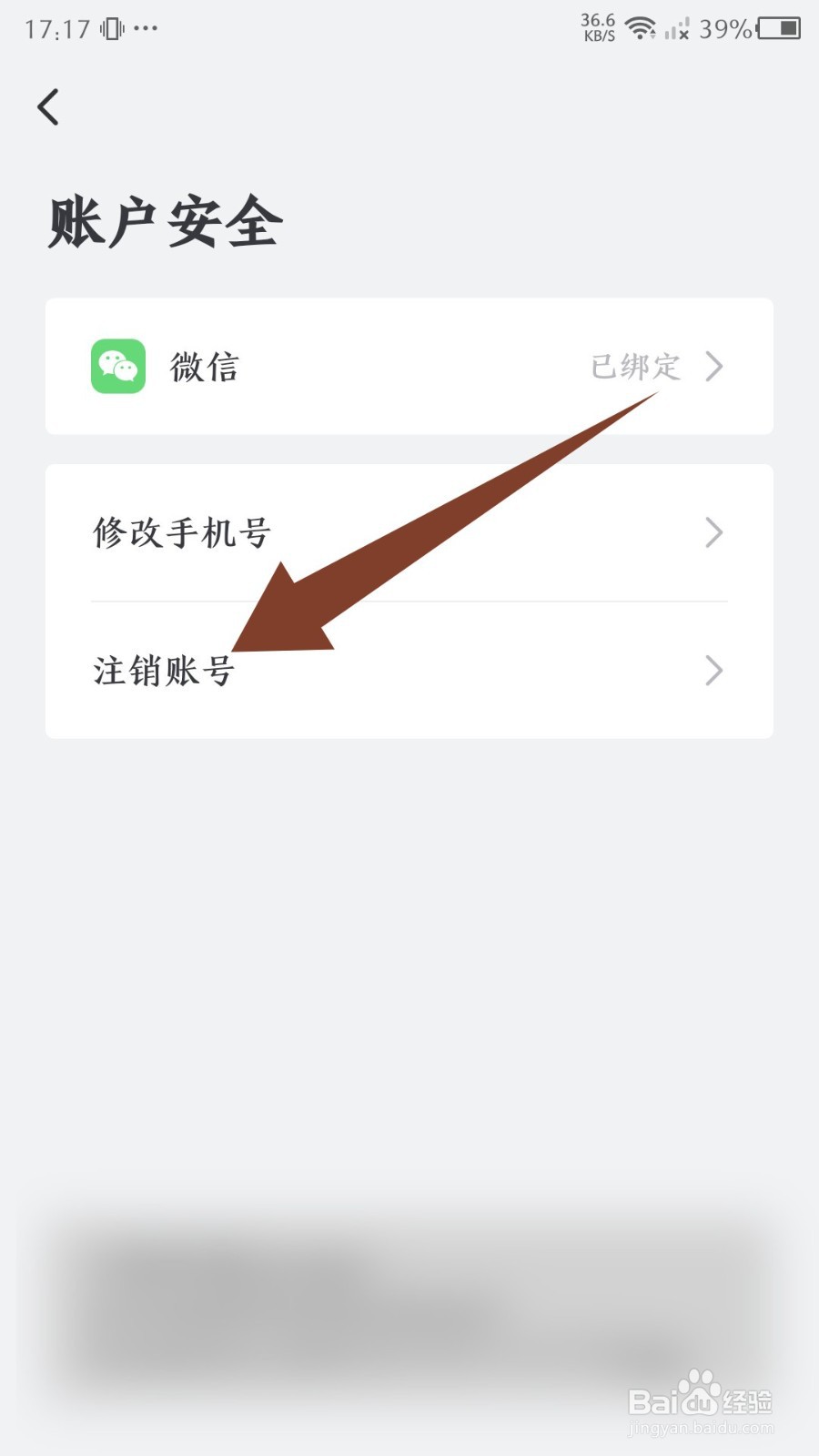
Task: Tap the back arrow at top left
Action: point(50,106)
